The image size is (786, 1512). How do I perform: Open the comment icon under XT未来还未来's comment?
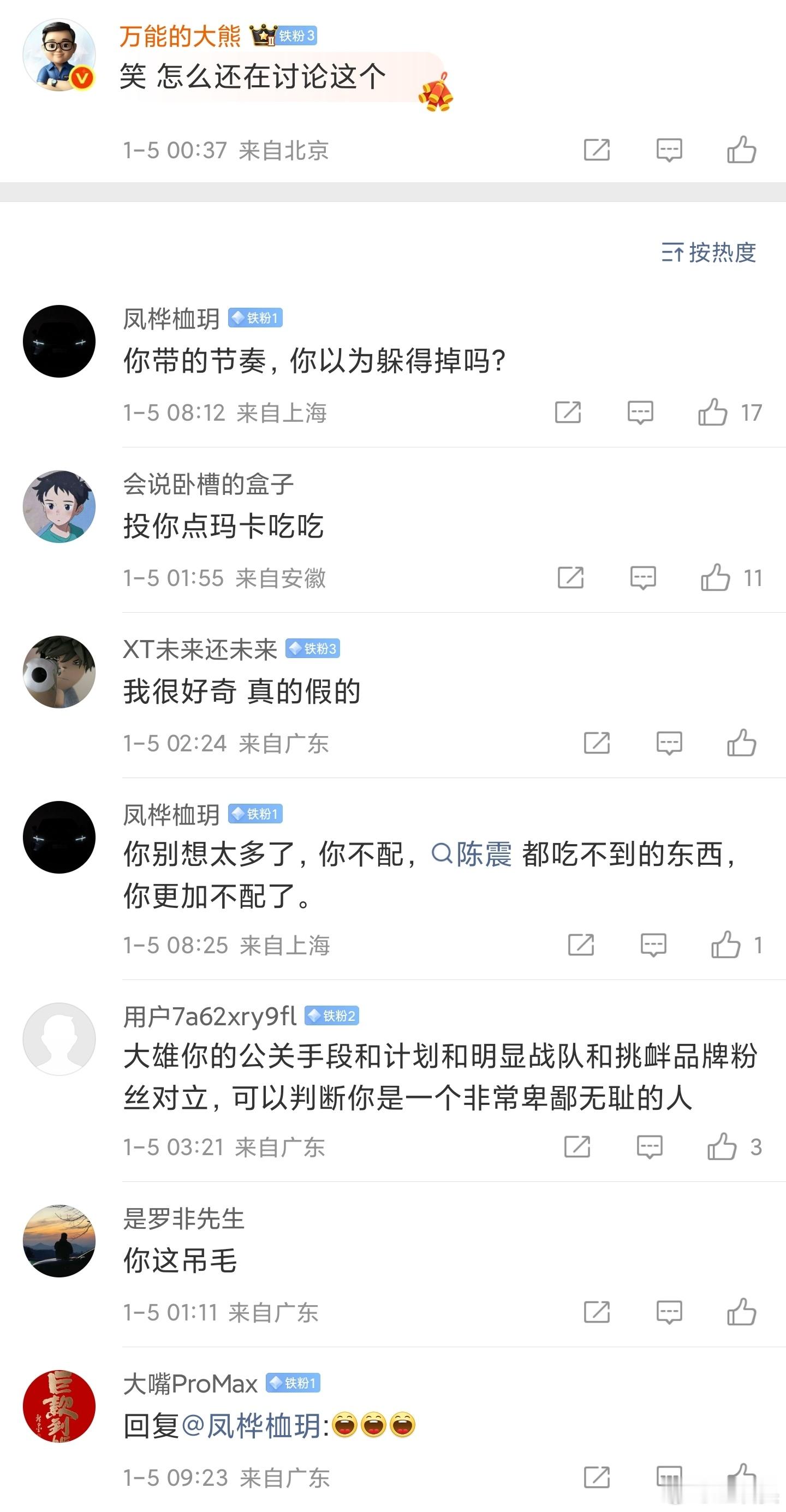tap(668, 743)
